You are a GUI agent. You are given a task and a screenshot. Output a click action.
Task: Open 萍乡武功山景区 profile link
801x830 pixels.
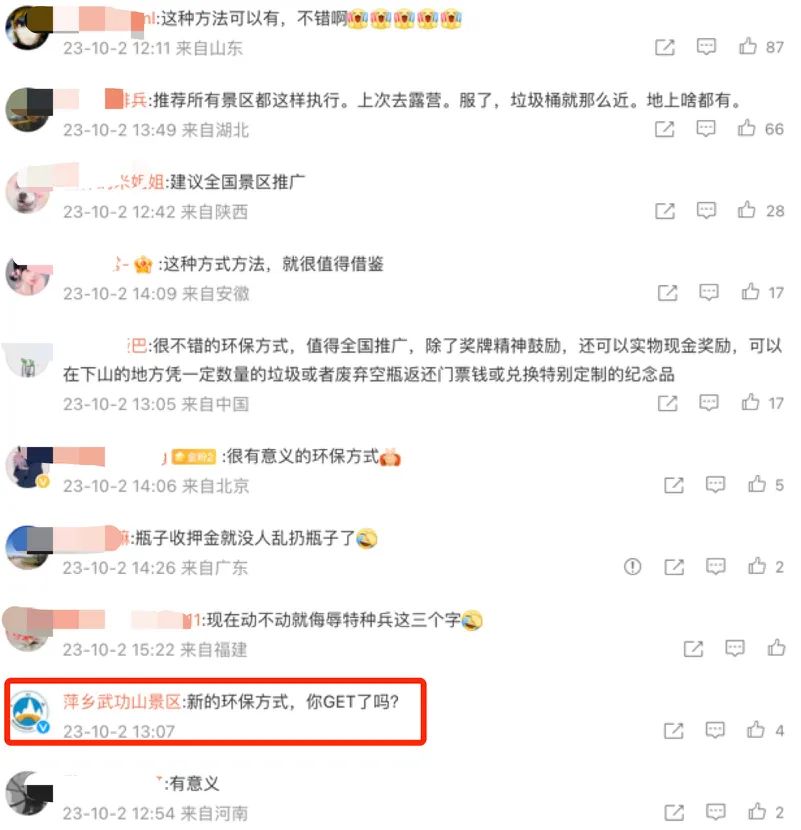point(121,702)
